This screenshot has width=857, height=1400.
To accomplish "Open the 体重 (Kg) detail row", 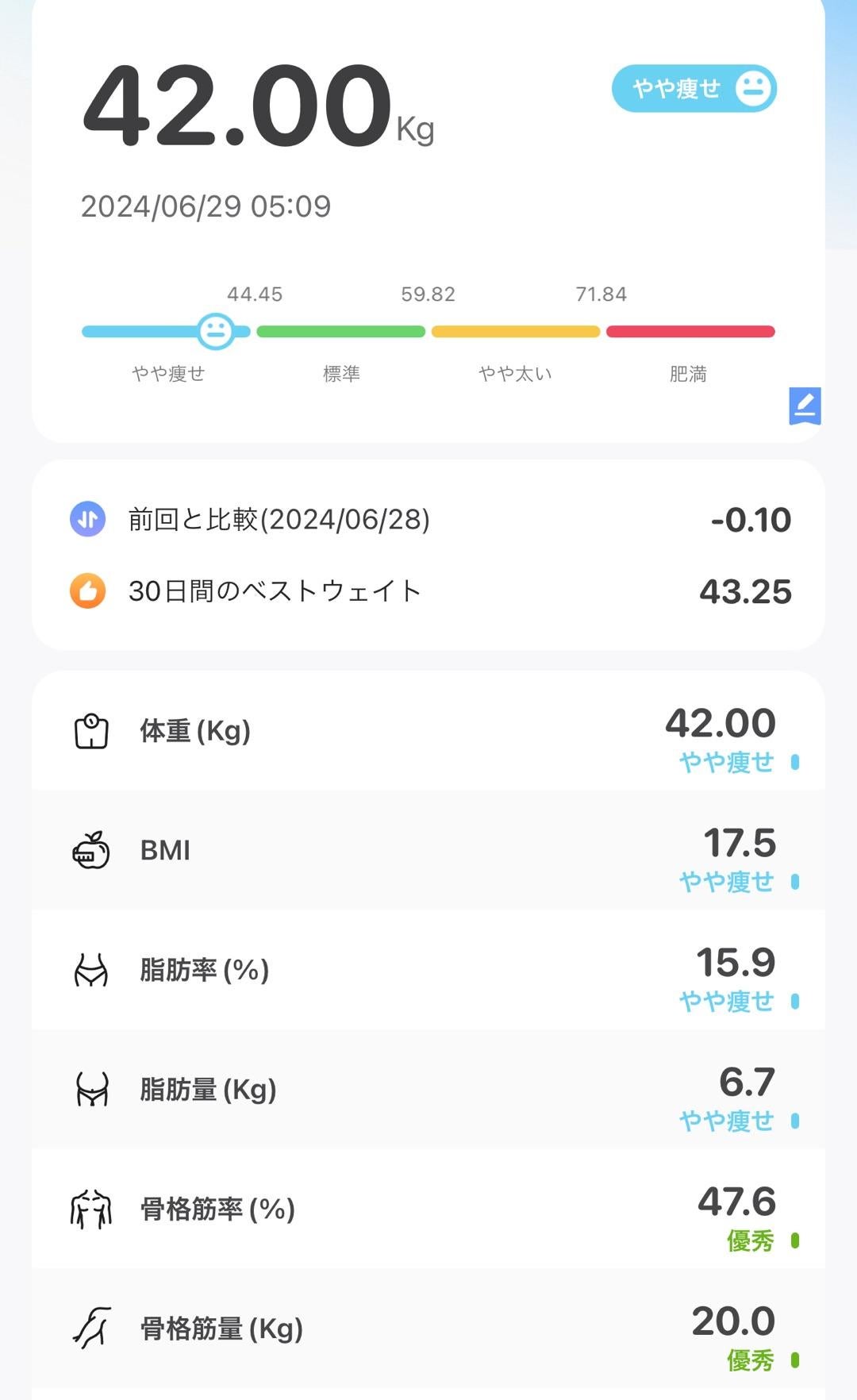I will pos(428,731).
